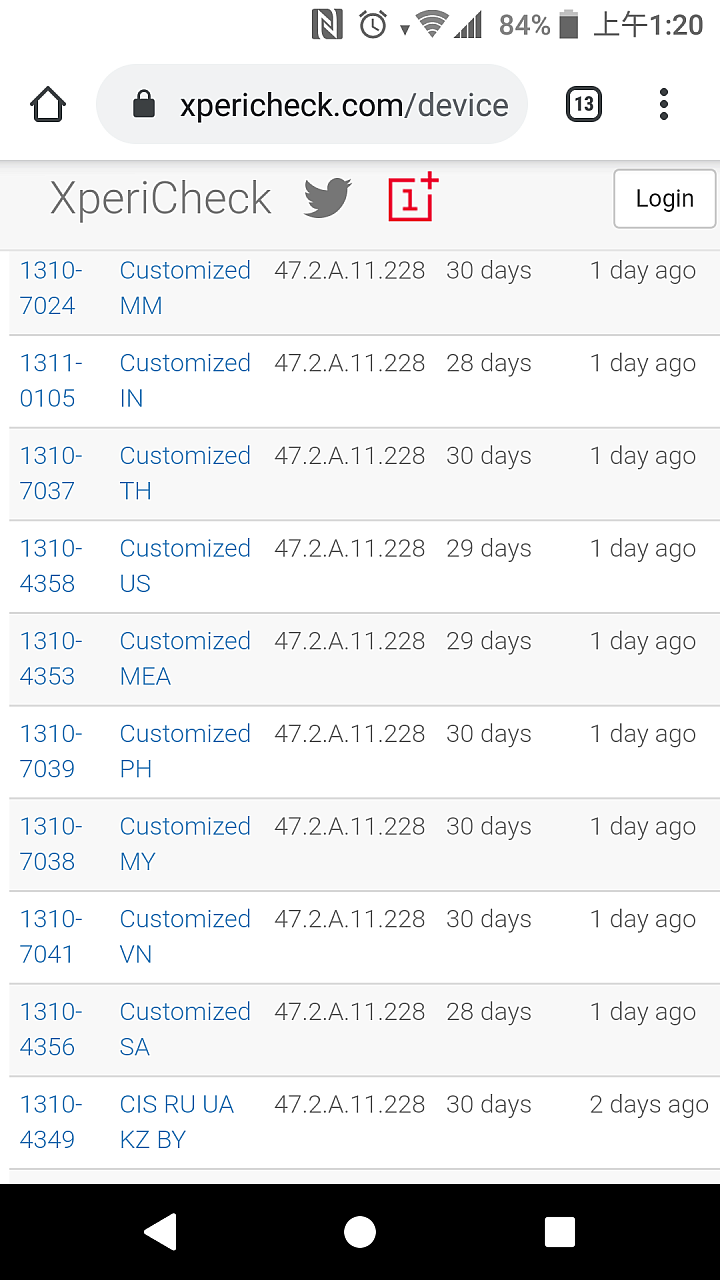Open the CIS RU UA KZ BY link
This screenshot has height=1280, width=720.
pos(176,1122)
